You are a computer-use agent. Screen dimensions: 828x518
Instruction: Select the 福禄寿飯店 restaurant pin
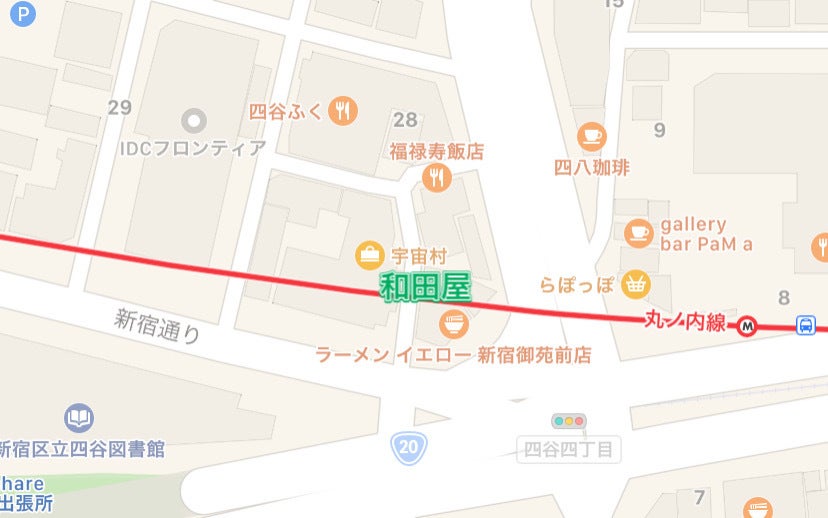[x=436, y=178]
